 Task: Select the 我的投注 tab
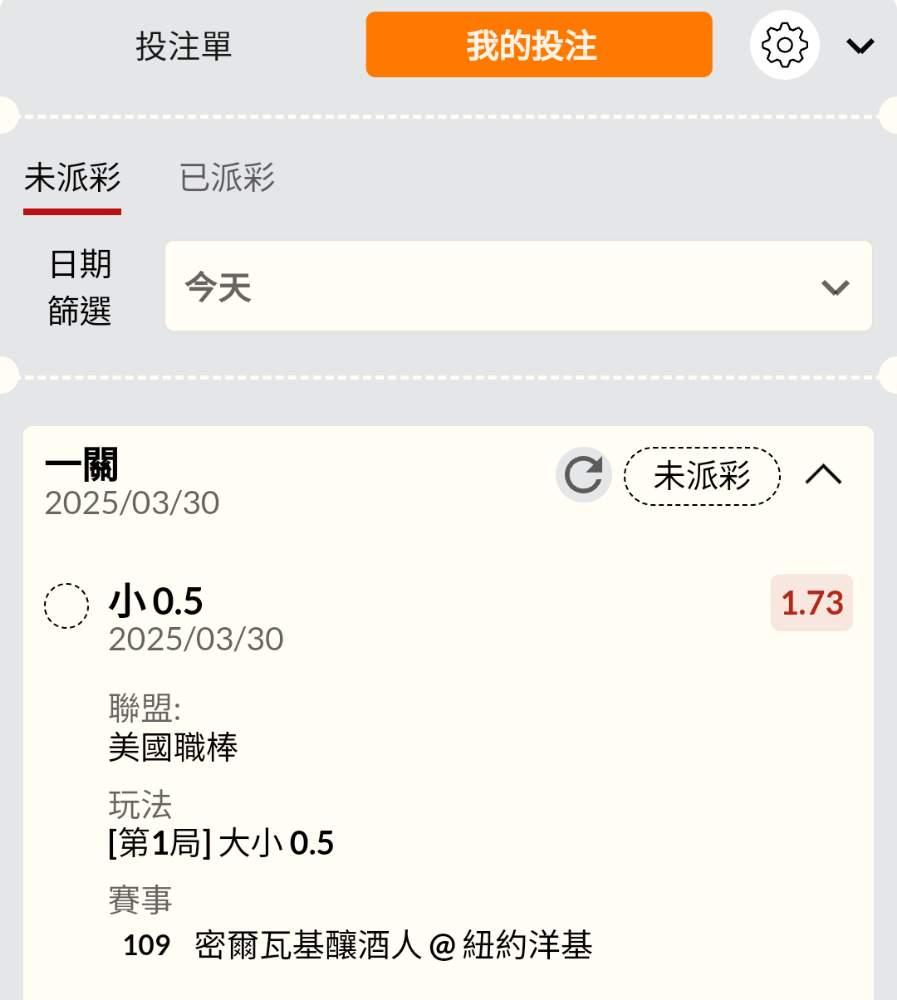point(538,45)
